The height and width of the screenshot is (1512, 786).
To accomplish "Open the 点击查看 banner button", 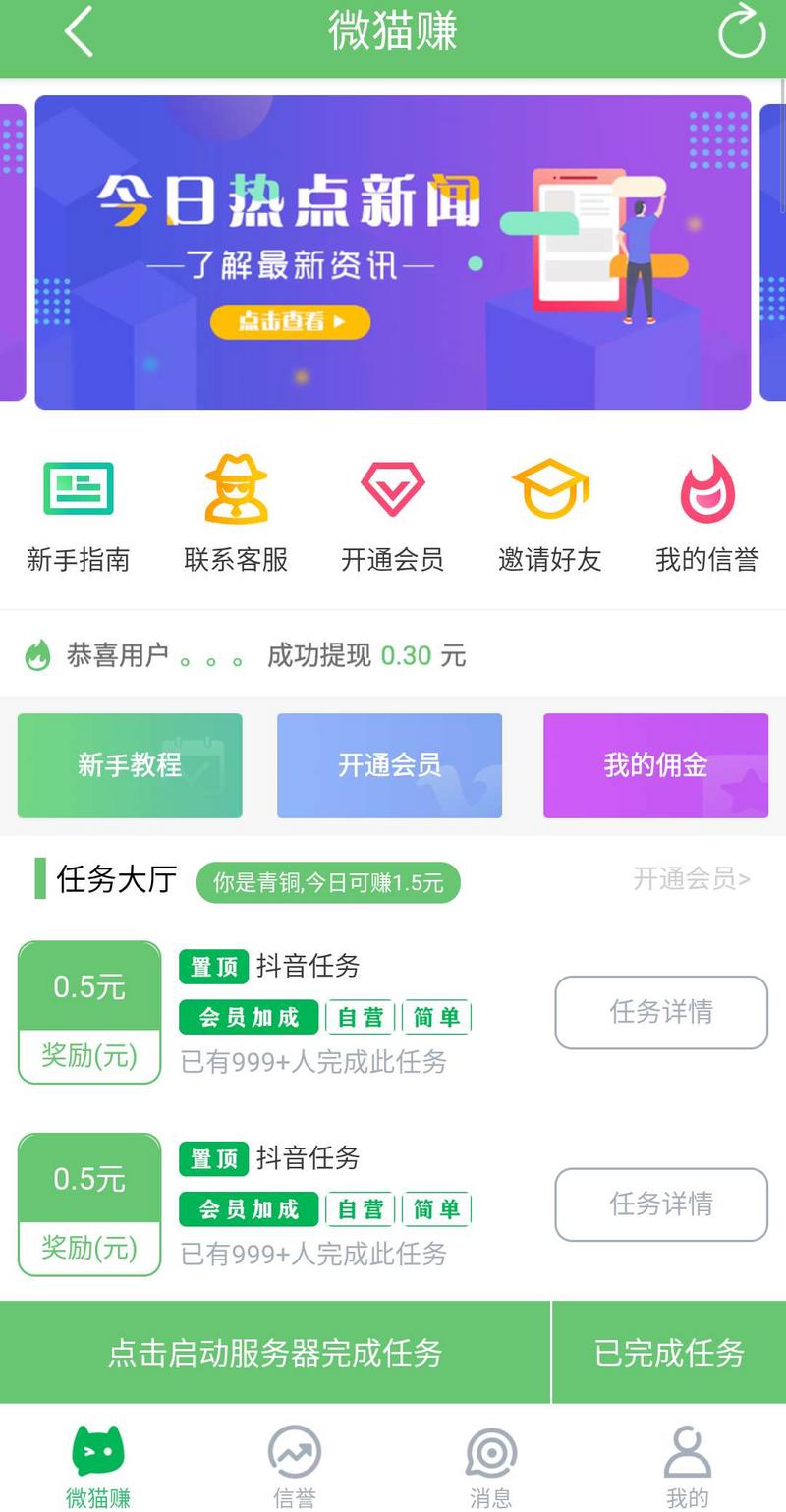I will click(x=289, y=322).
